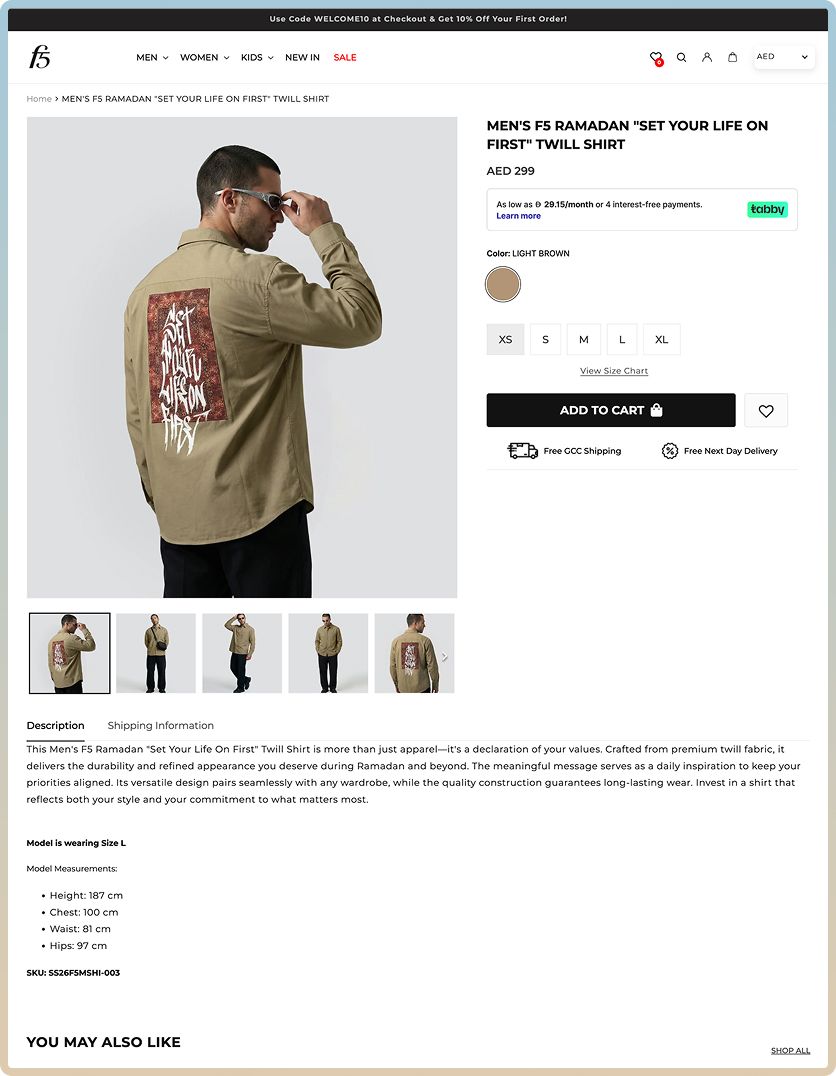This screenshot has height=1076, width=836.
Task: Open the account profile icon
Action: pos(707,57)
